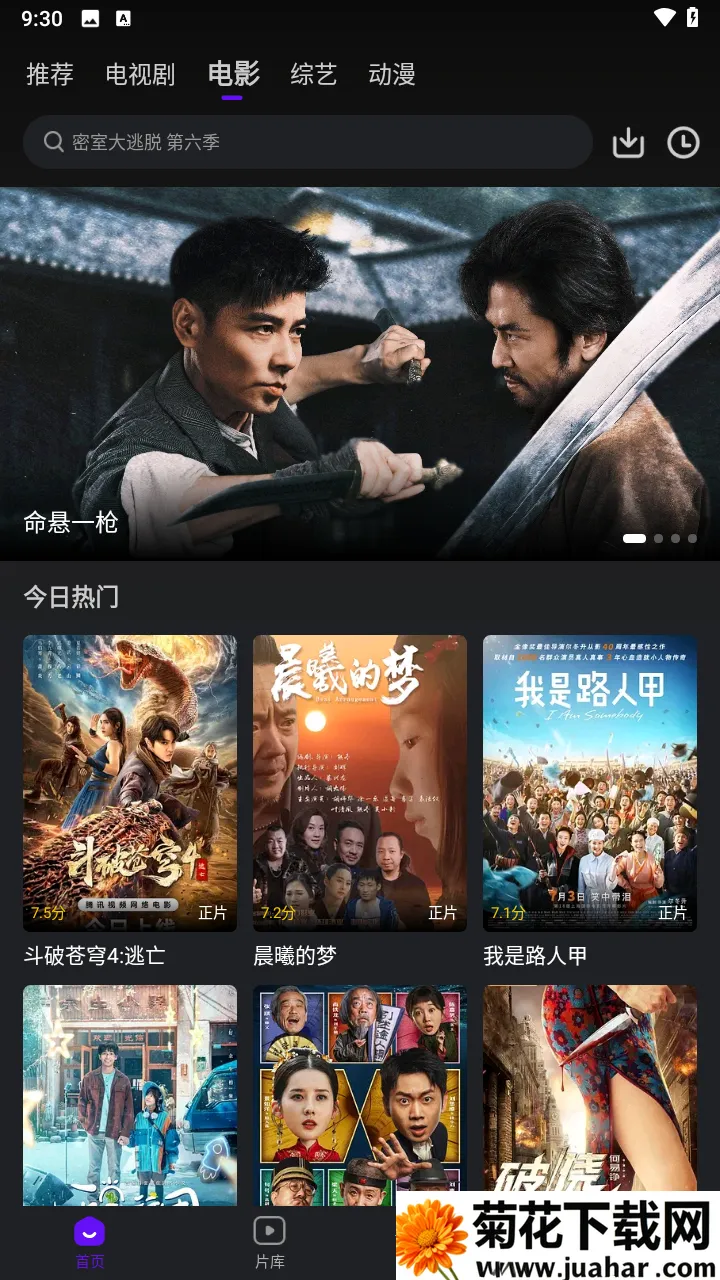The height and width of the screenshot is (1280, 720).
Task: Tap the search box showing 密室大逃脱 第六季
Action: (308, 142)
